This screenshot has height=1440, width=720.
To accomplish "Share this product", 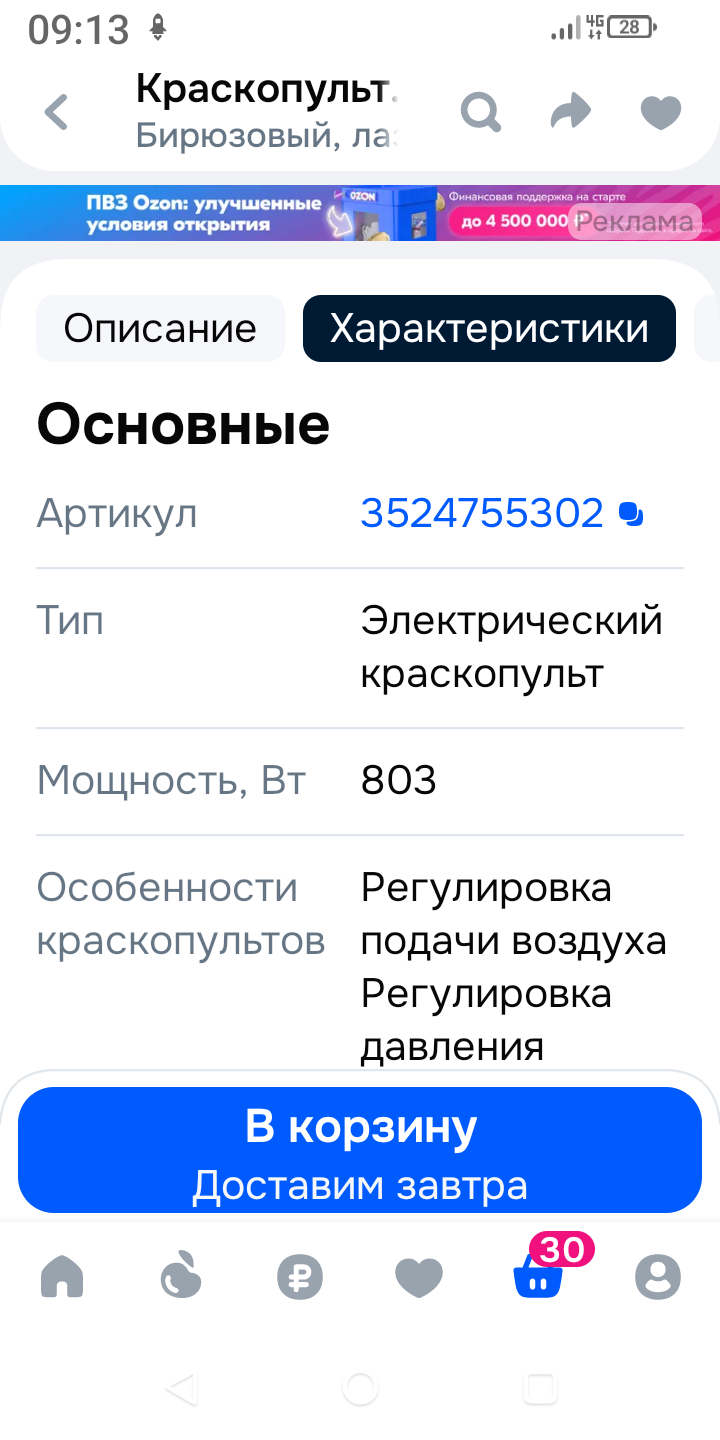I will [x=571, y=113].
